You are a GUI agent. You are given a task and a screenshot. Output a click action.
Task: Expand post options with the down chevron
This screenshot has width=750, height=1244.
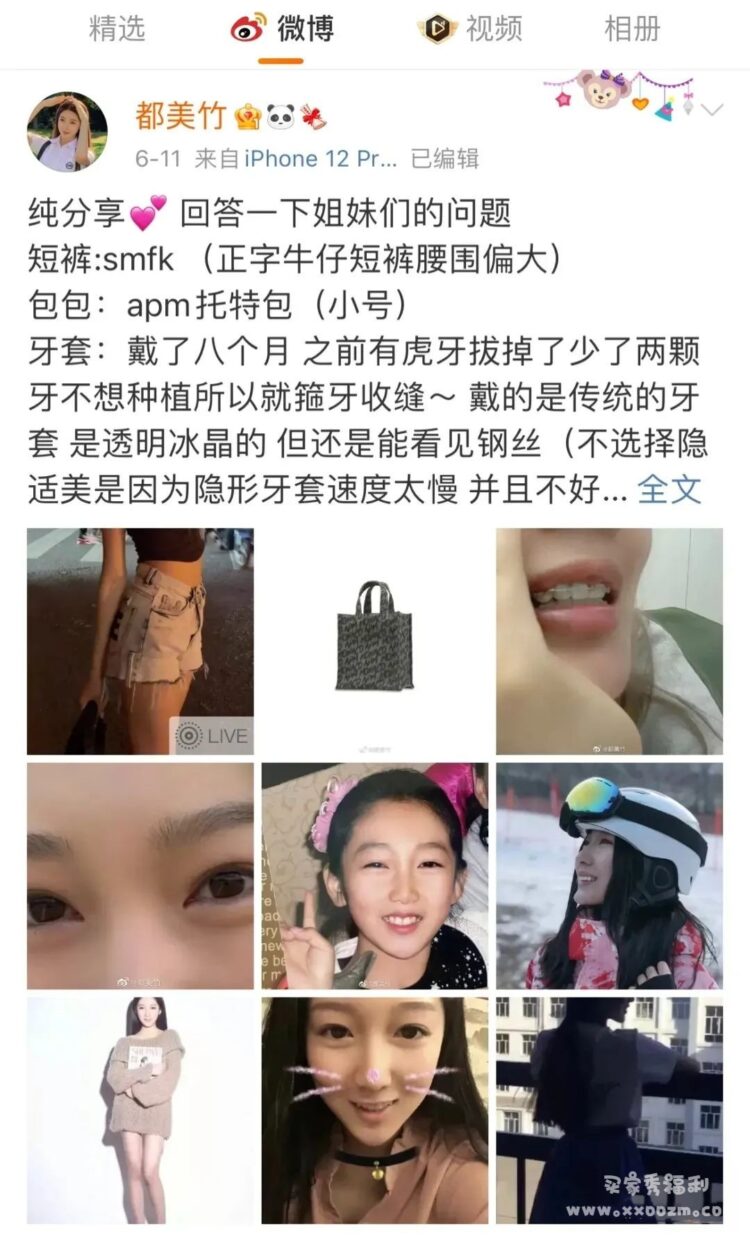712,110
